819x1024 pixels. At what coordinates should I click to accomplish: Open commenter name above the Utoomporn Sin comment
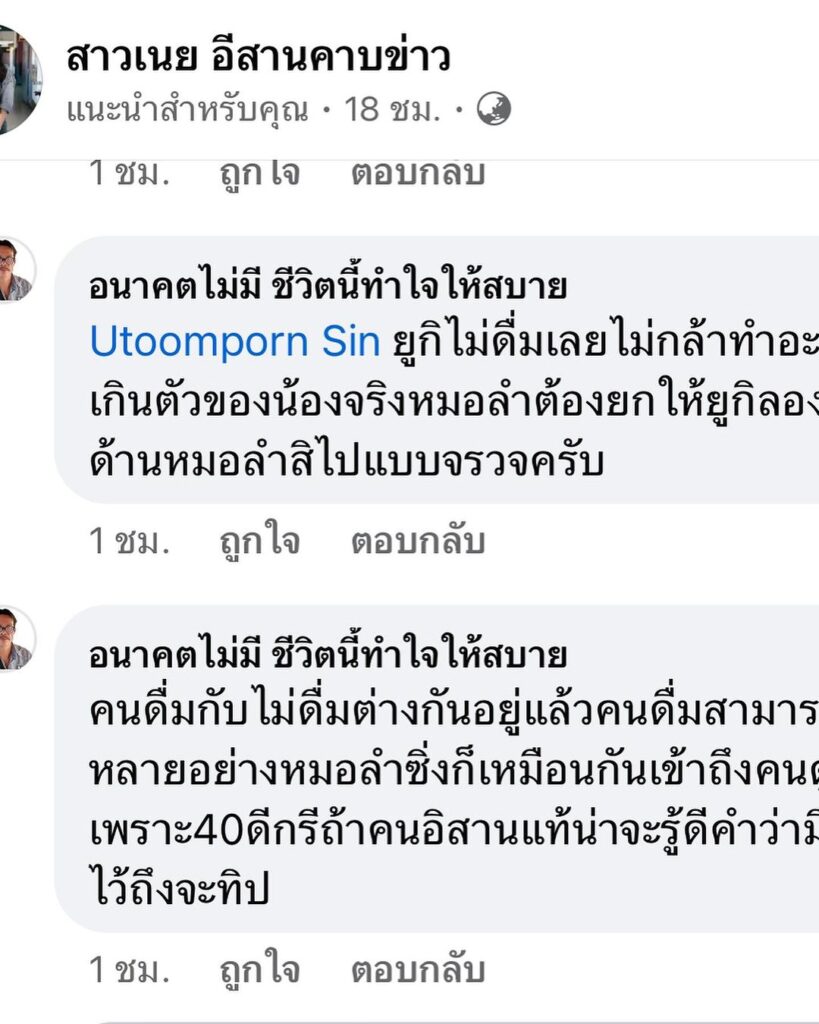click(328, 289)
